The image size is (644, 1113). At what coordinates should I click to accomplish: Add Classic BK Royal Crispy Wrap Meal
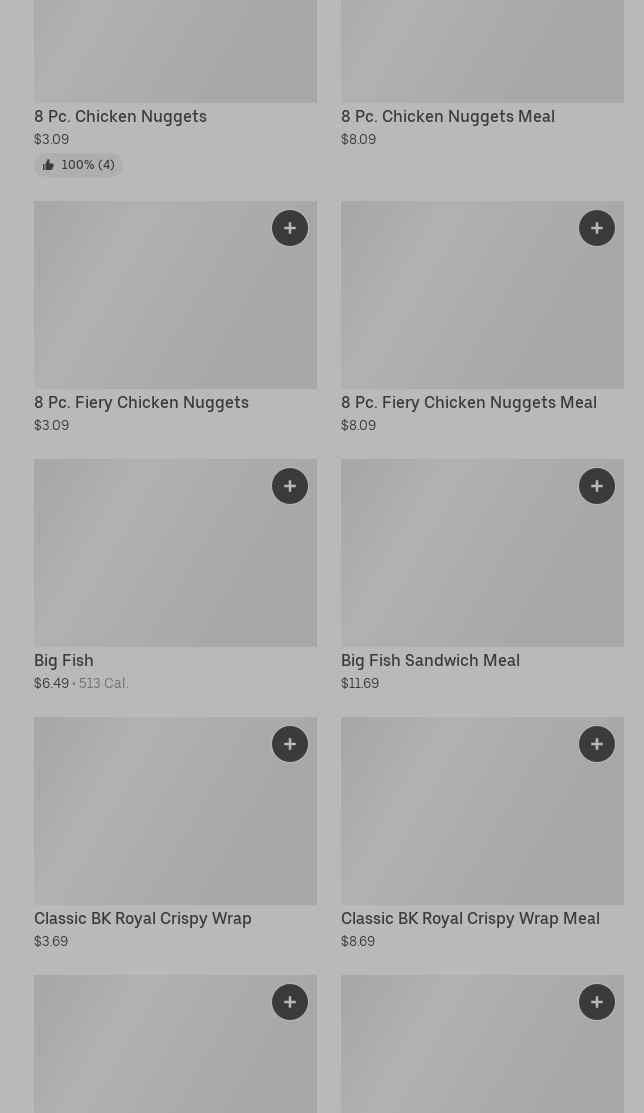pyautogui.click(x=597, y=744)
